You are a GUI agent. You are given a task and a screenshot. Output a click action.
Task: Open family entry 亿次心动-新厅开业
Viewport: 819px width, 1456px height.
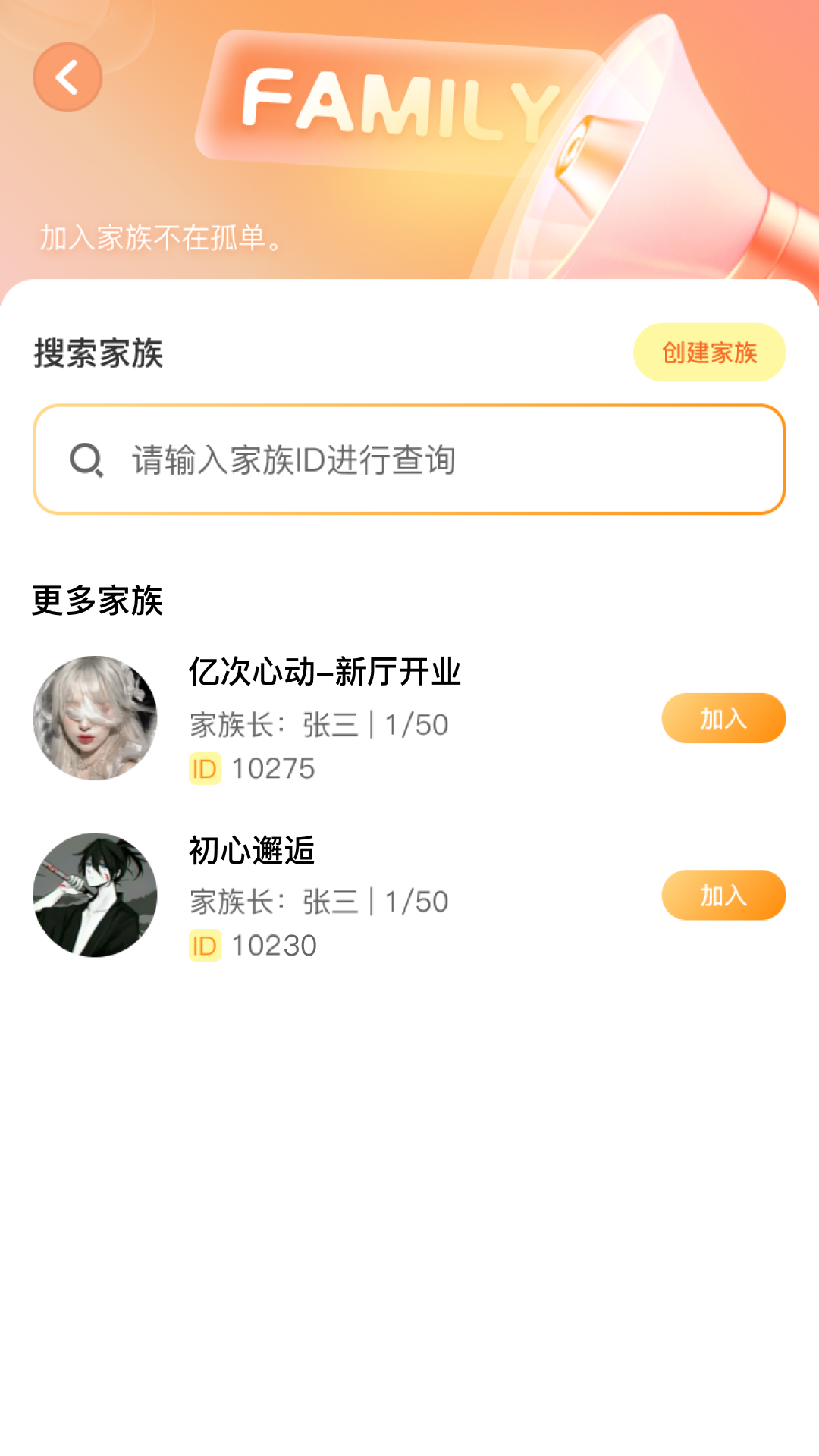(326, 672)
